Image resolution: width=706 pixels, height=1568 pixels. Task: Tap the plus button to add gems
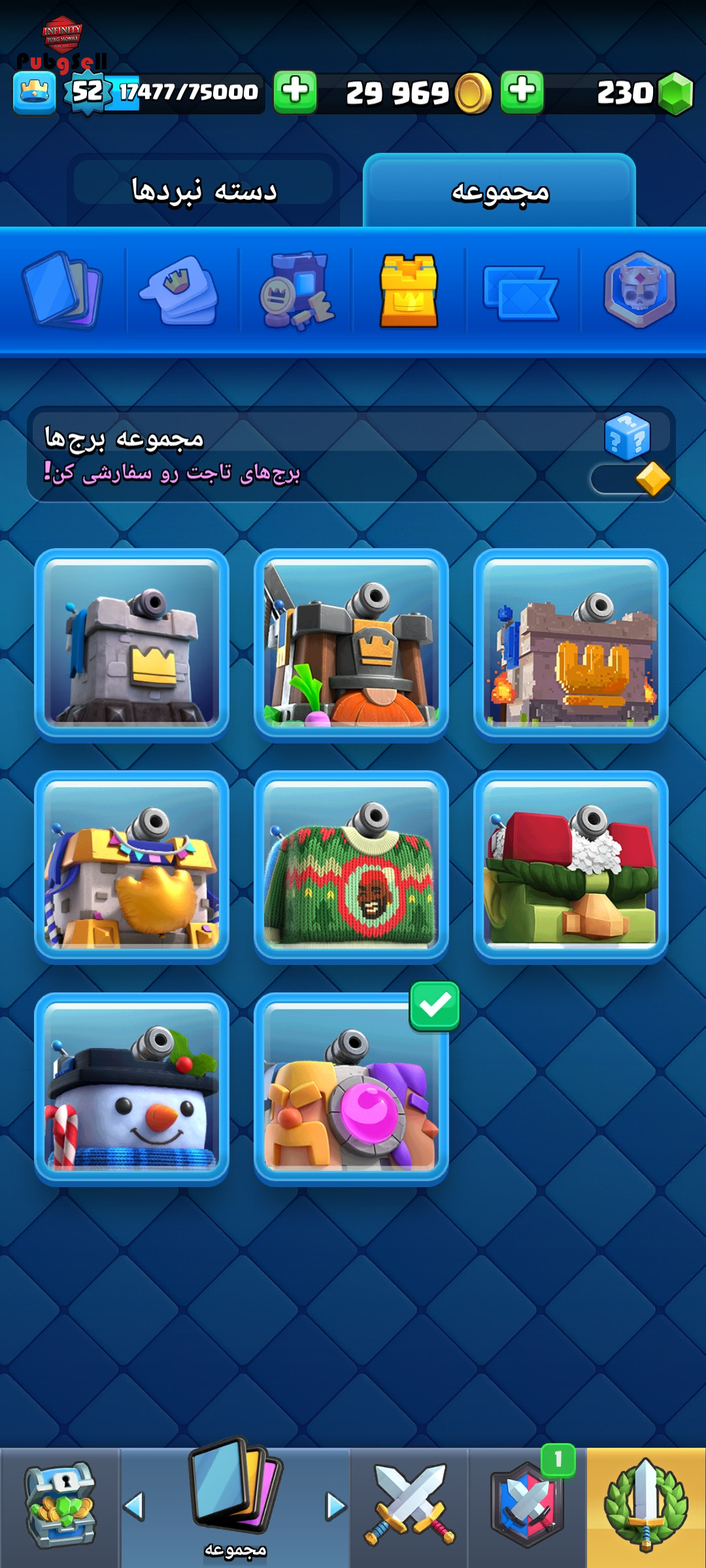coord(522,92)
